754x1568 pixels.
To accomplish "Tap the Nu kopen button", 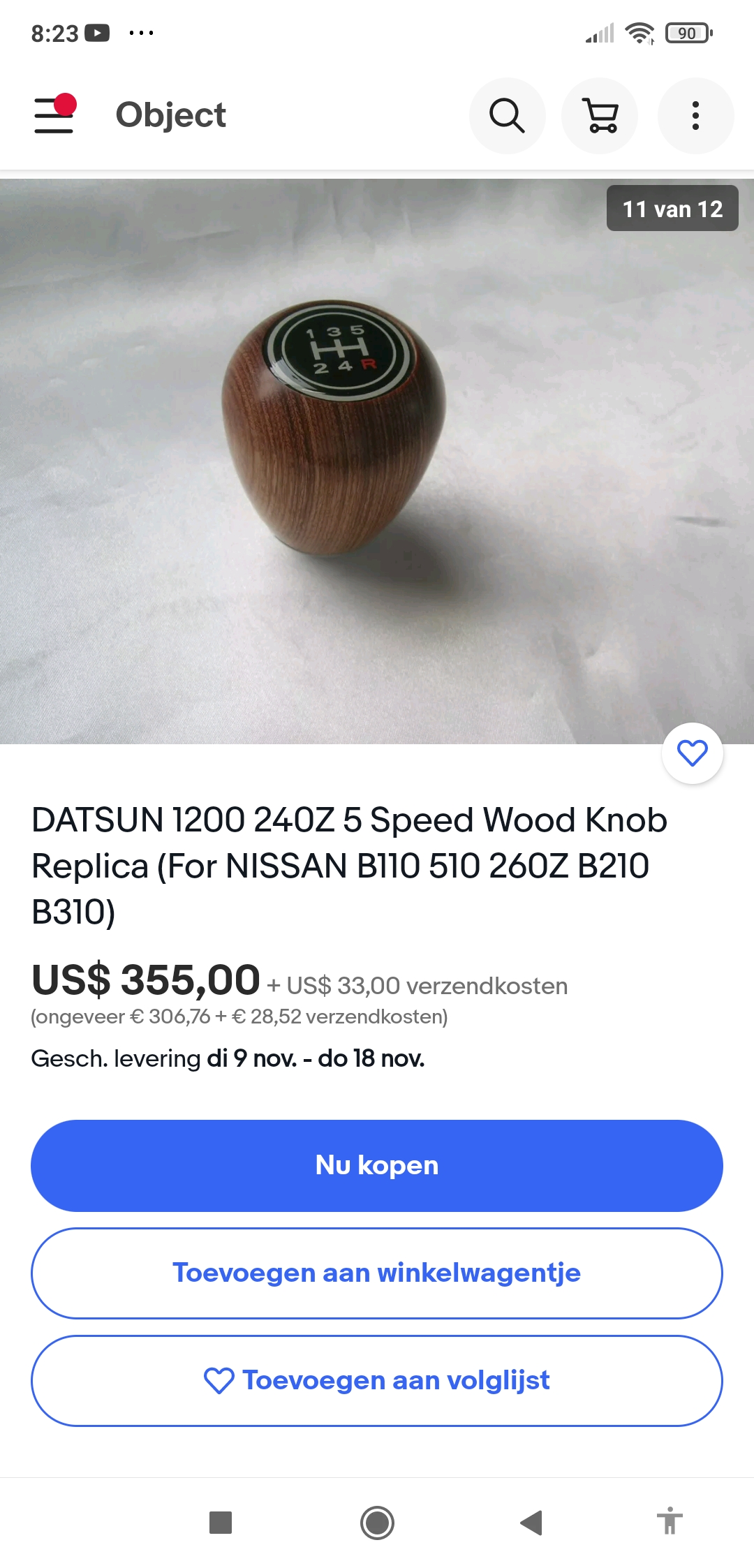I will [377, 1165].
